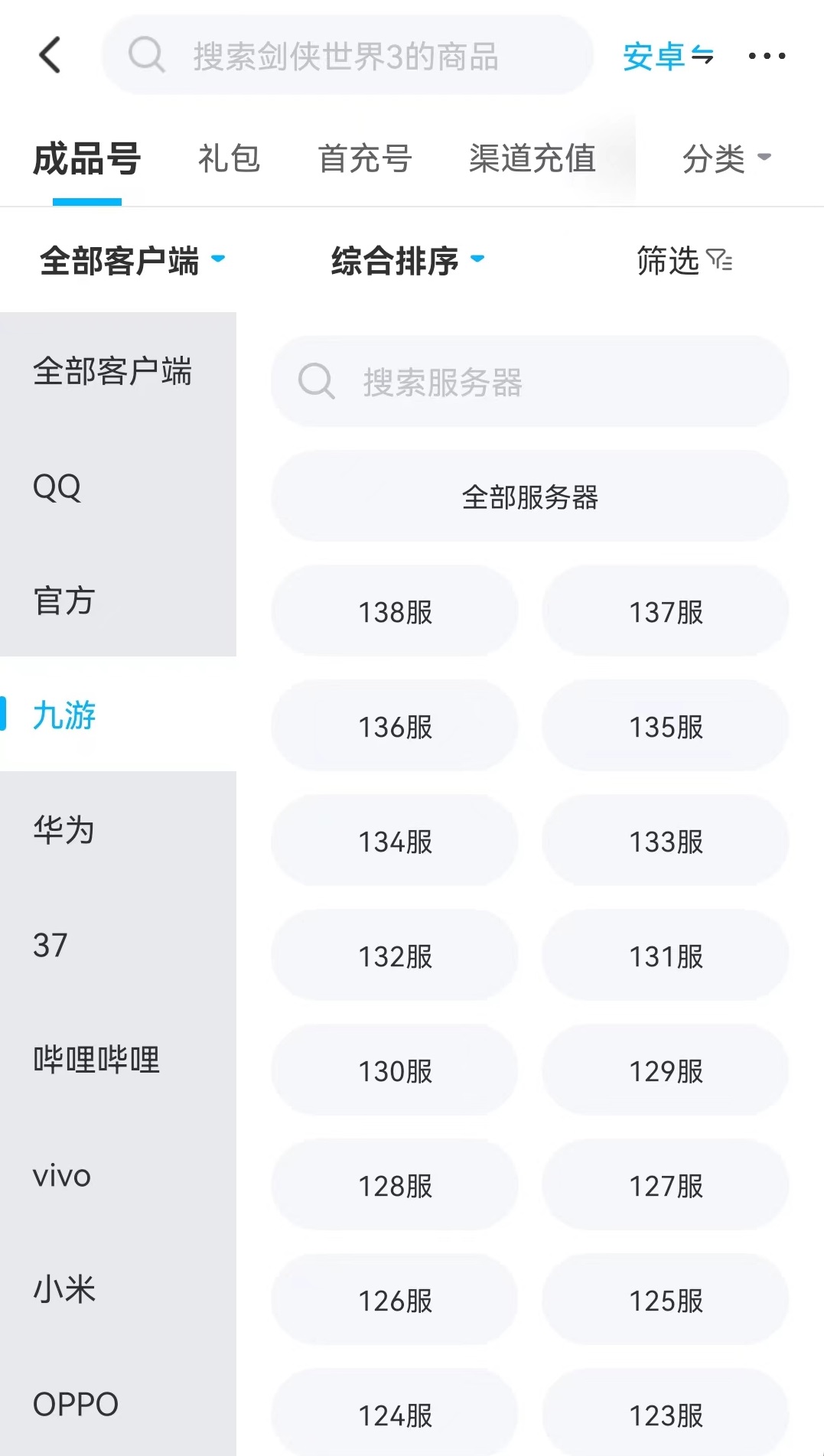Viewport: 824px width, 1456px height.
Task: Open the 渠道充值 tab
Action: pos(532,159)
